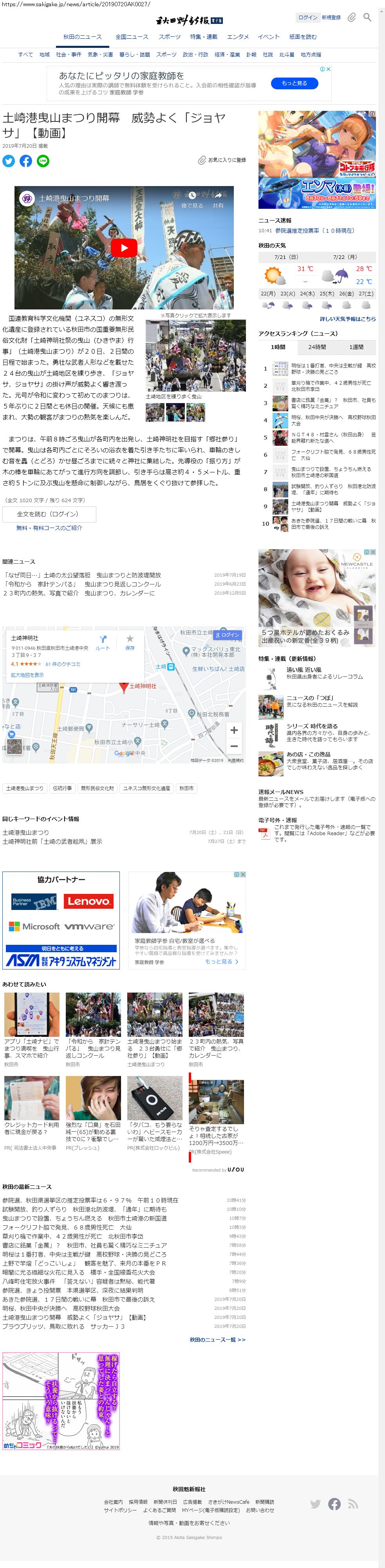Open the 全国ニュース tab
The width and height of the screenshot is (385, 1568).
(132, 37)
